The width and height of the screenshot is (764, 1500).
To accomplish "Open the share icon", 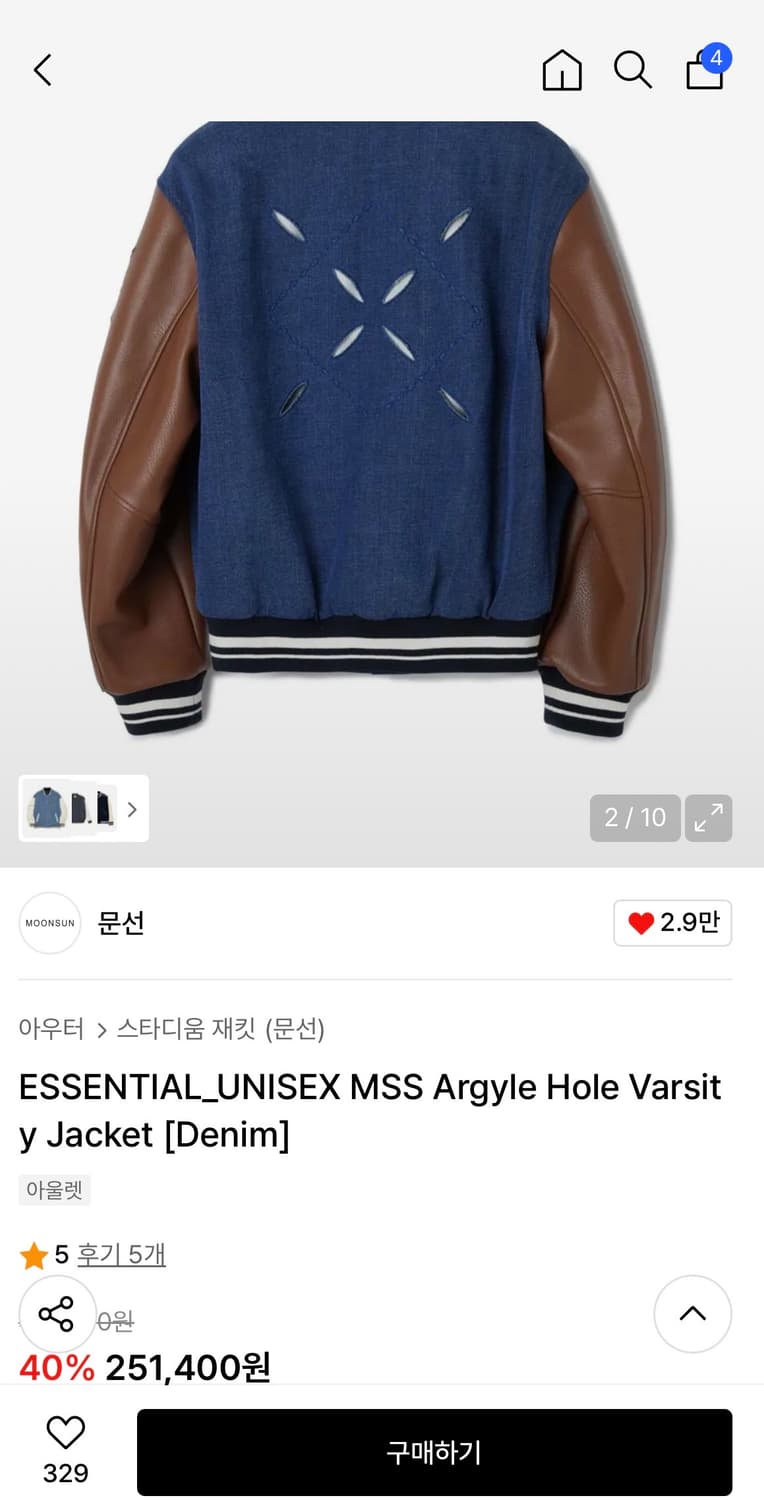I will click(x=57, y=1314).
